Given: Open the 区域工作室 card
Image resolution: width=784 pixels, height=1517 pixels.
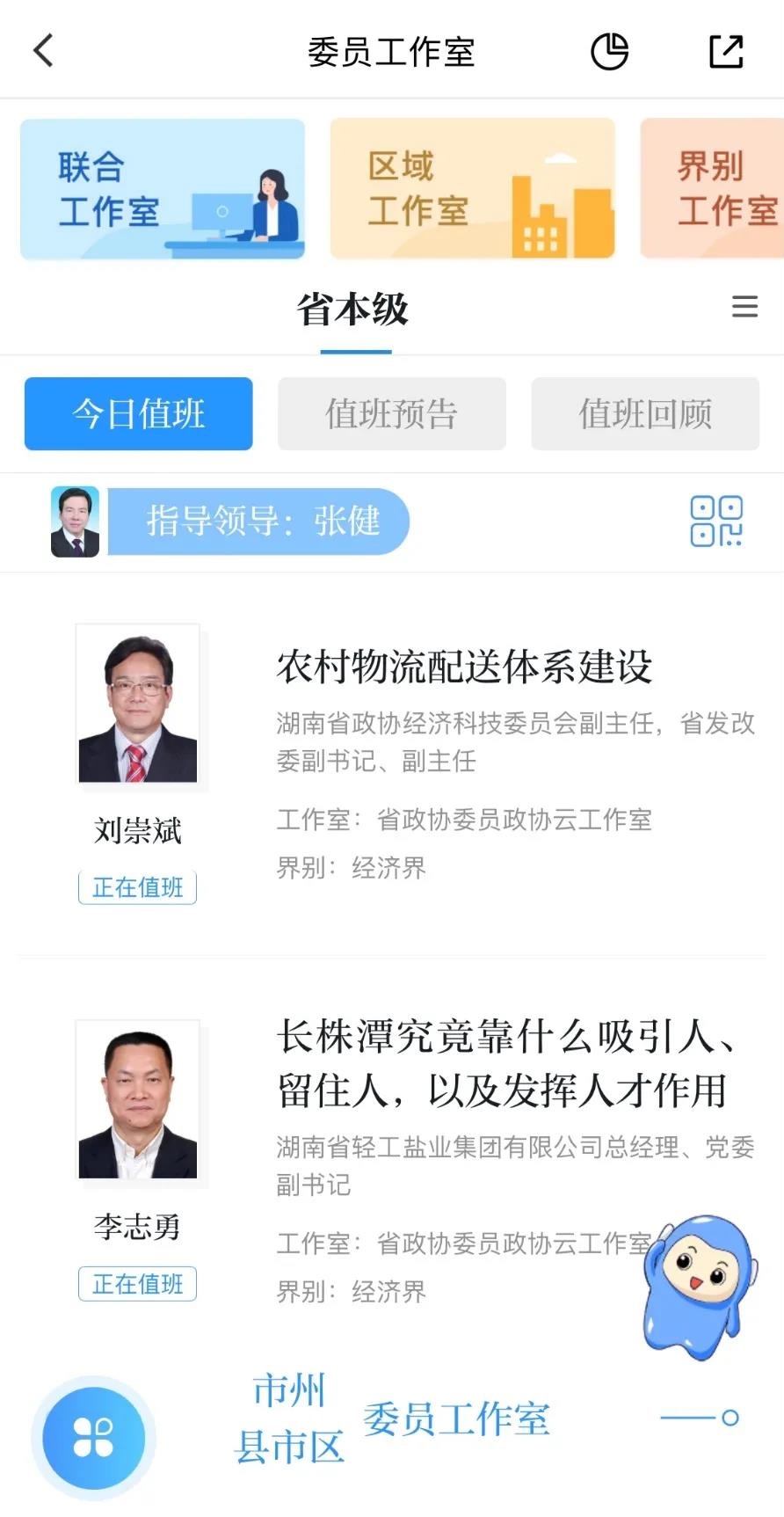Looking at the screenshot, I should (x=472, y=189).
